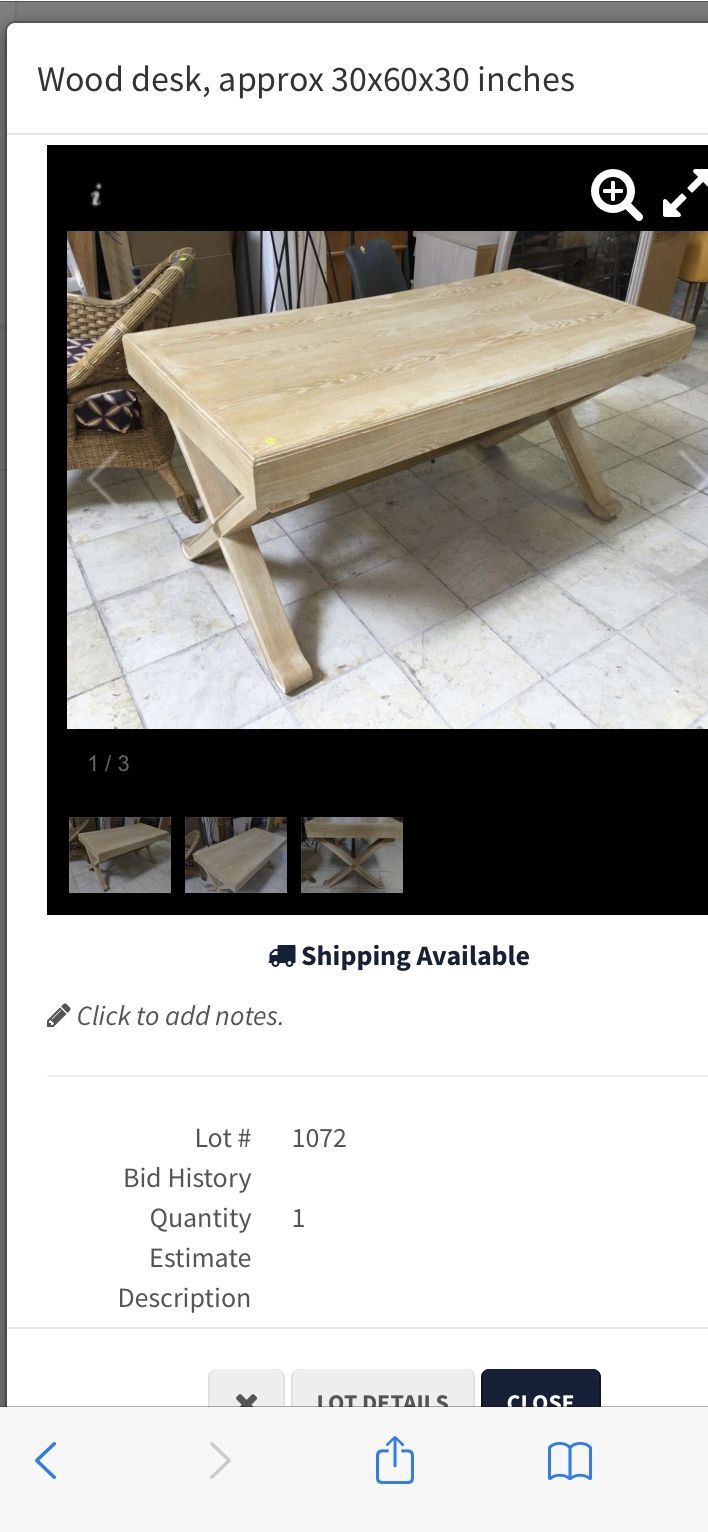Zoom in on the desk photo
This screenshot has width=708, height=1532.
[615, 195]
